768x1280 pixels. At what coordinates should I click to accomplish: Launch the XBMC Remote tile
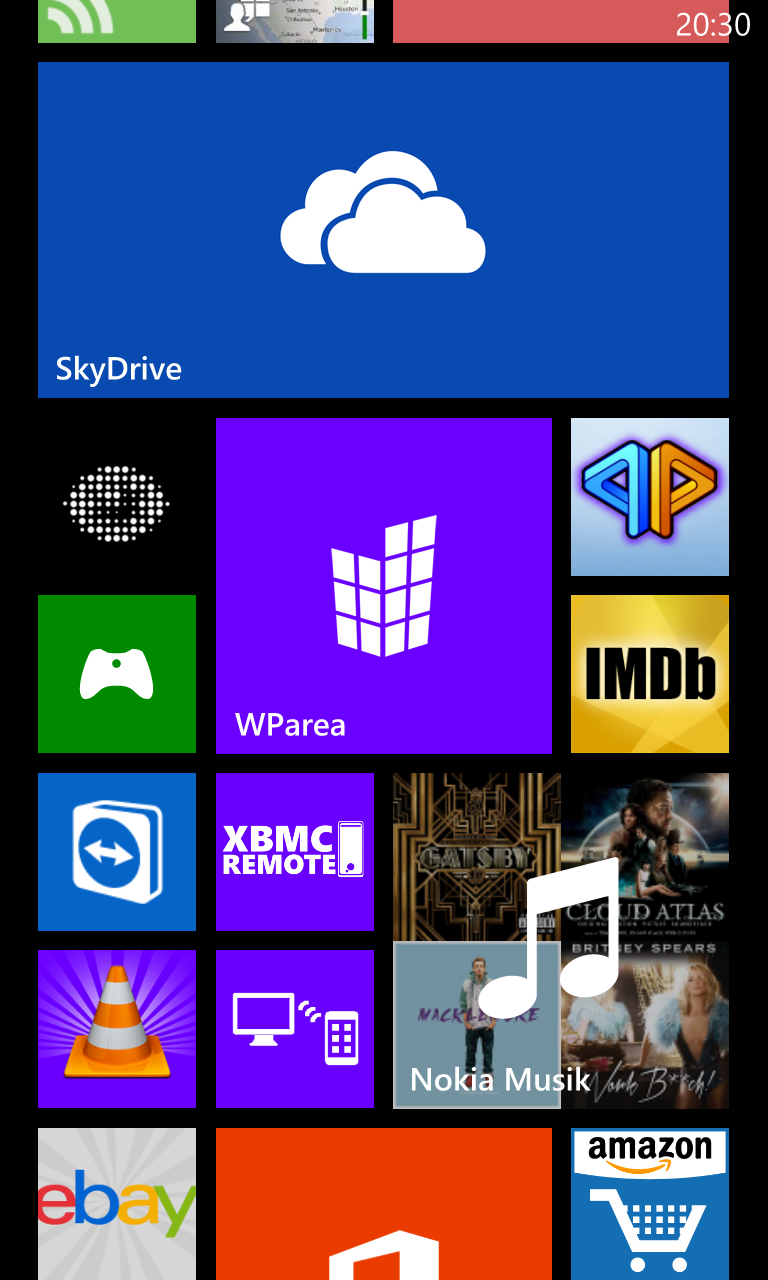(295, 851)
